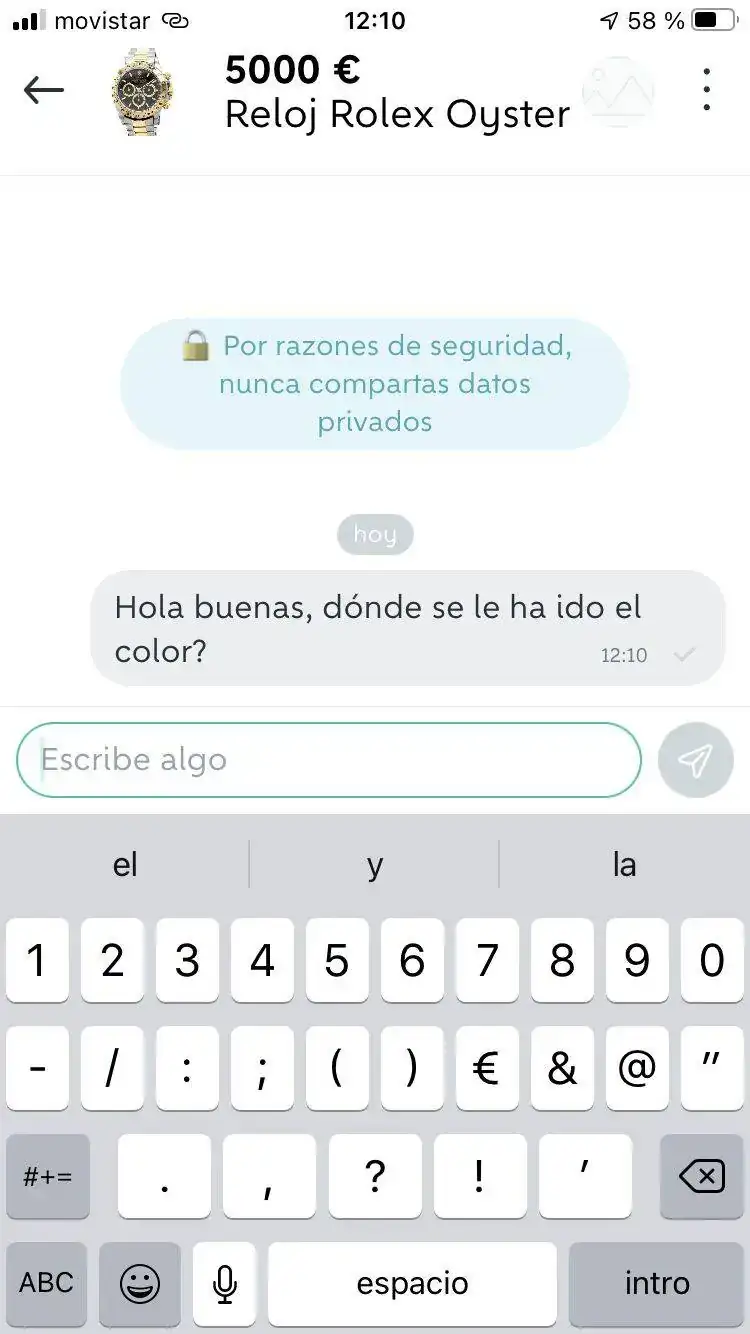Insert the suggested word 'y'
Screen dimensions: 750x1334
coord(374,864)
